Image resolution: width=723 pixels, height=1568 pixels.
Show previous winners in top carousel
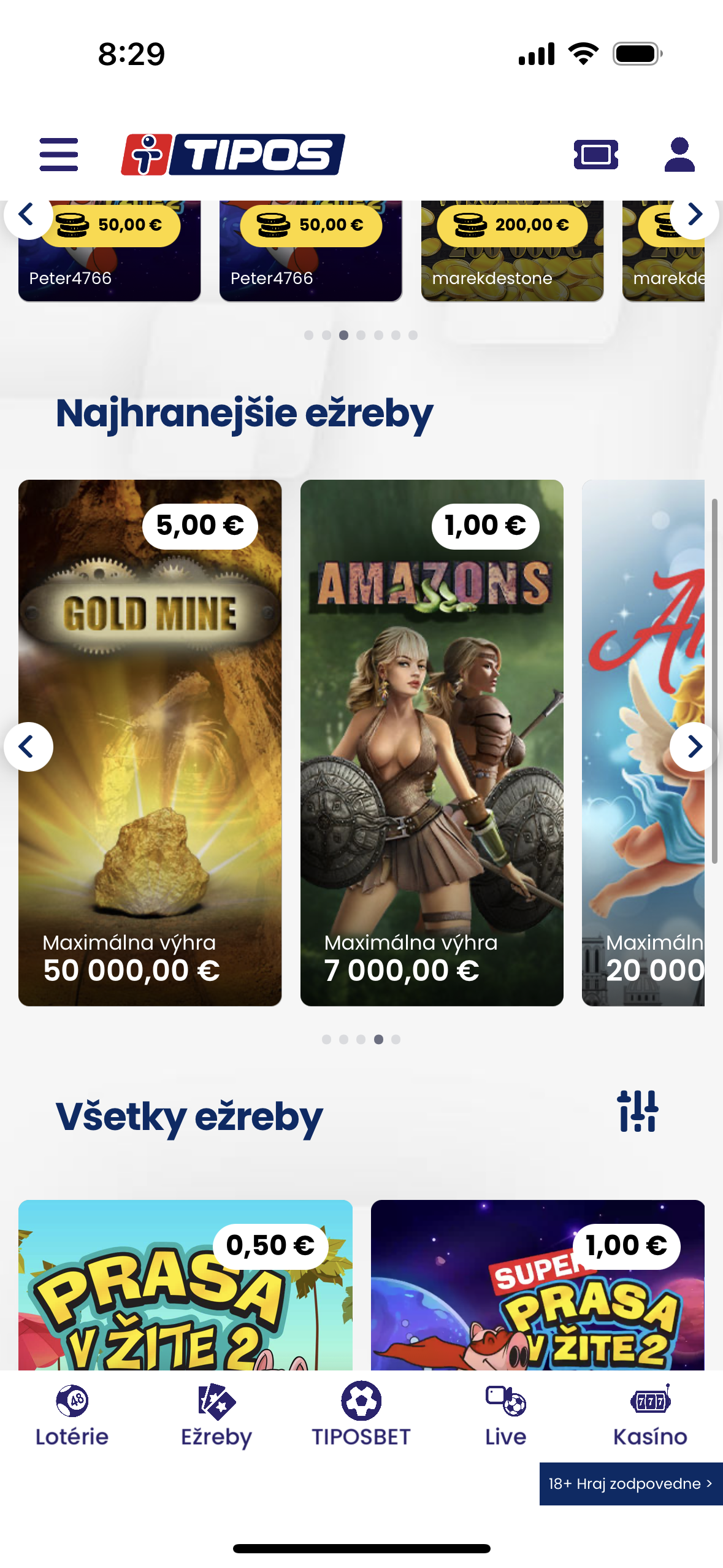click(x=27, y=215)
